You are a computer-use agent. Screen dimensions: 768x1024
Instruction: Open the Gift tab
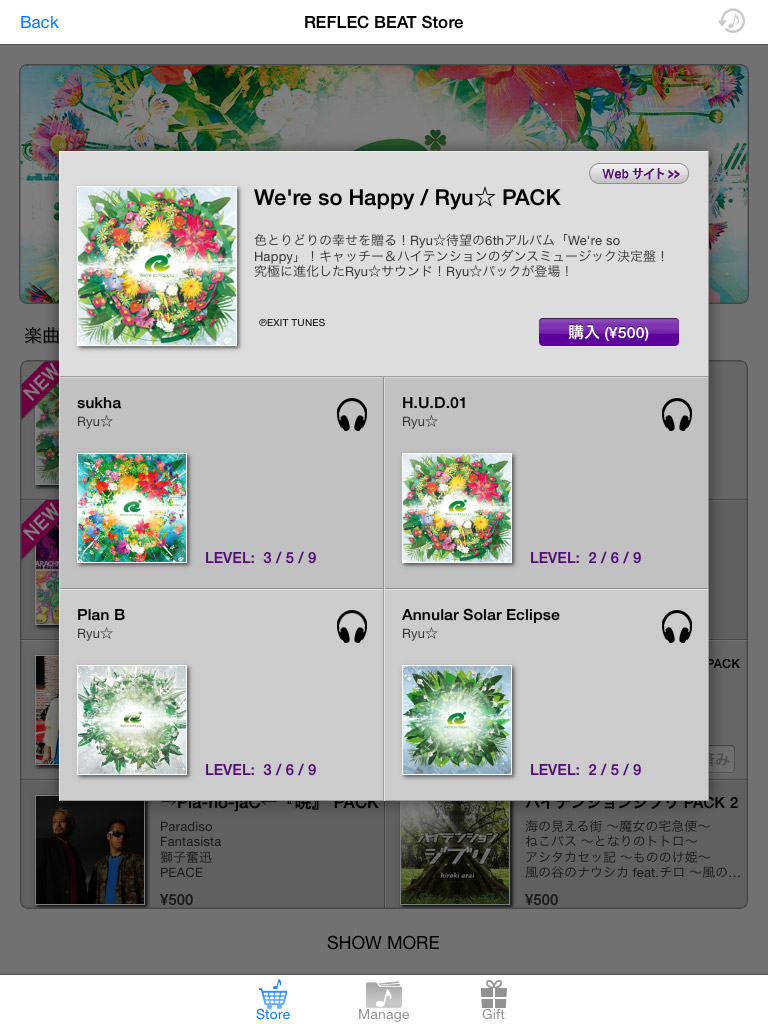click(493, 1000)
